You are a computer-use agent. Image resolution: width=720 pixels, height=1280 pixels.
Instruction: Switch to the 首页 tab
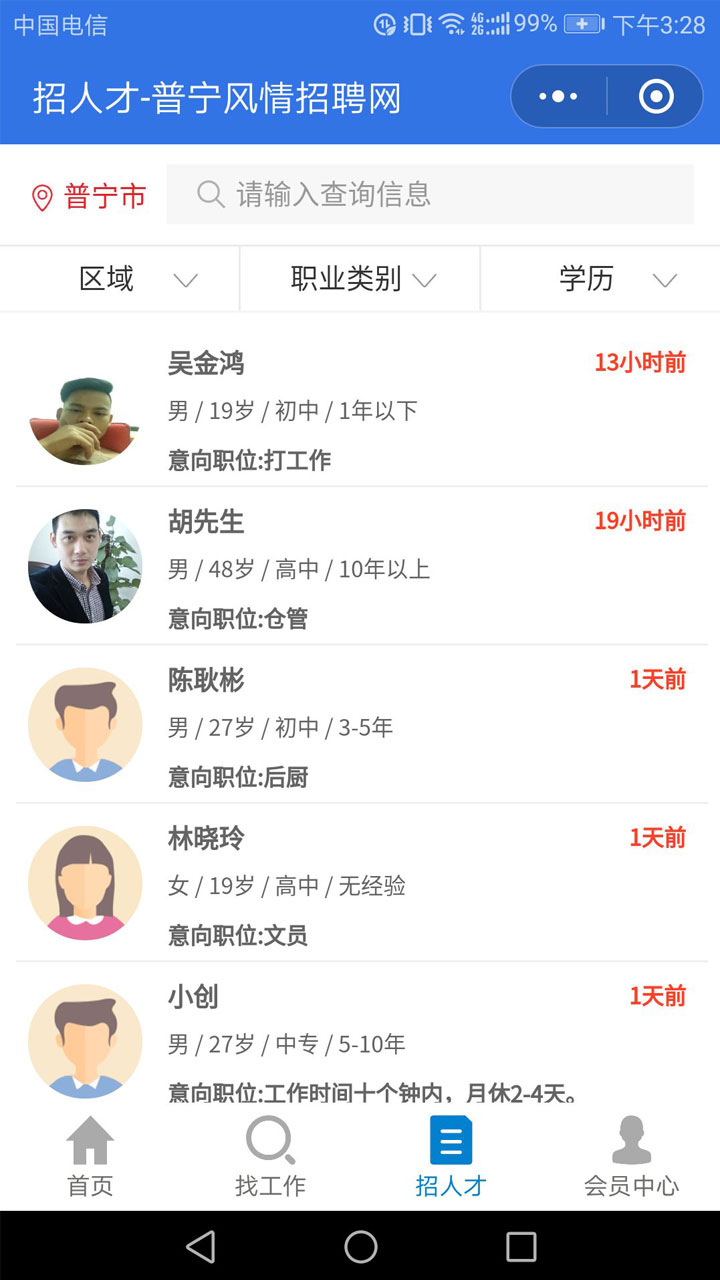90,1158
